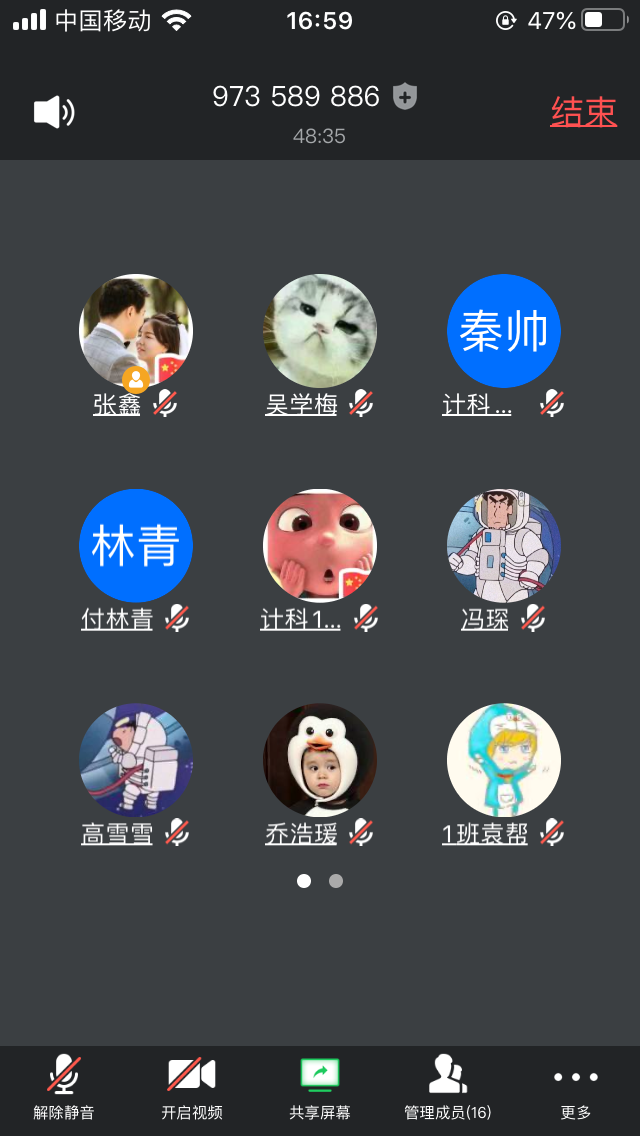The height and width of the screenshot is (1136, 640).
Task: Open 管理成员(16) participants list
Action: [447, 1088]
